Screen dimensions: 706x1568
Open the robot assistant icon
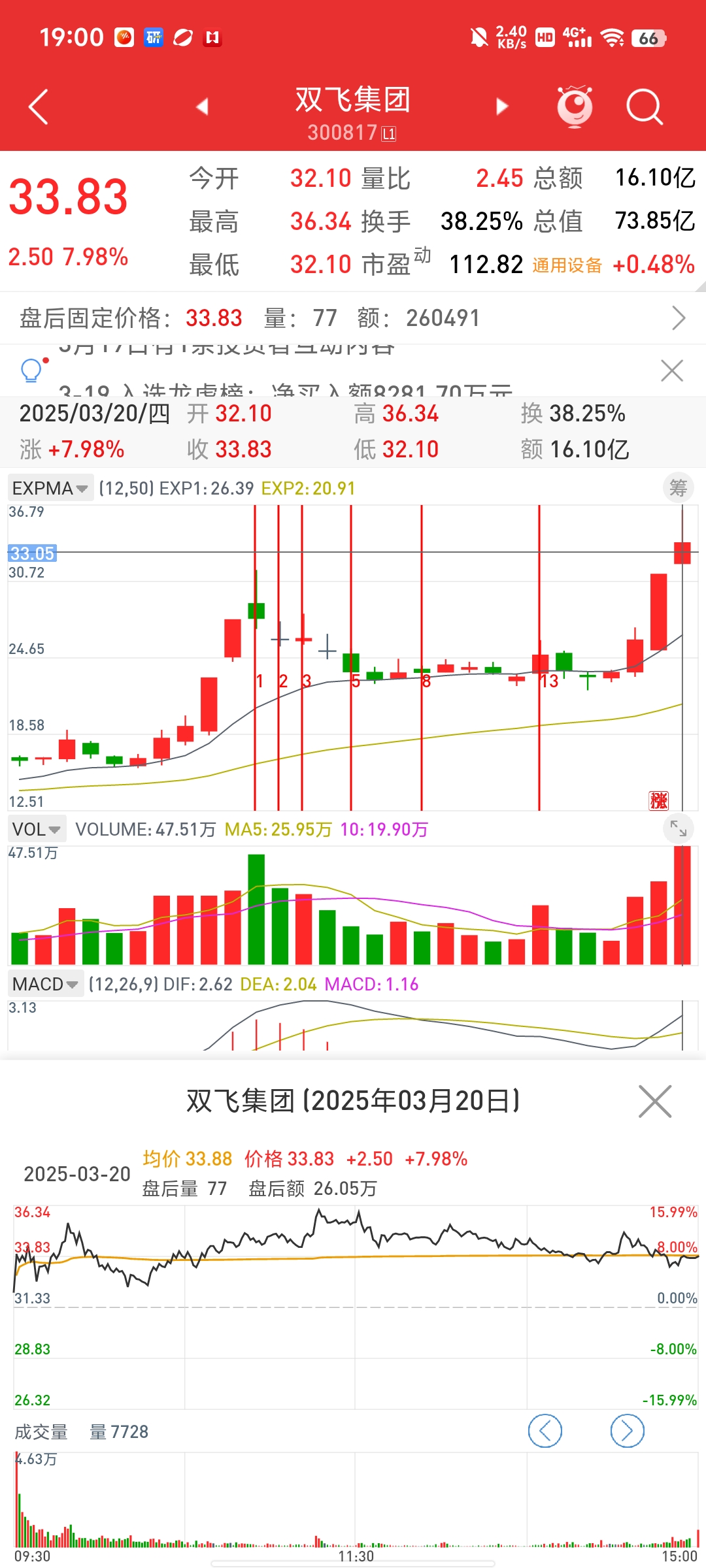click(575, 106)
